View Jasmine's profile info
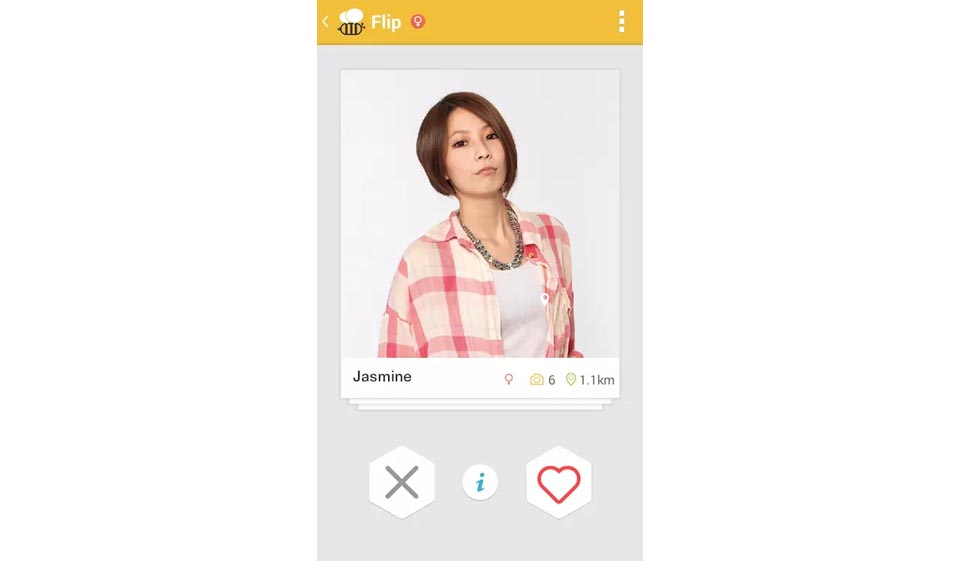The height and width of the screenshot is (561, 960). (x=480, y=483)
